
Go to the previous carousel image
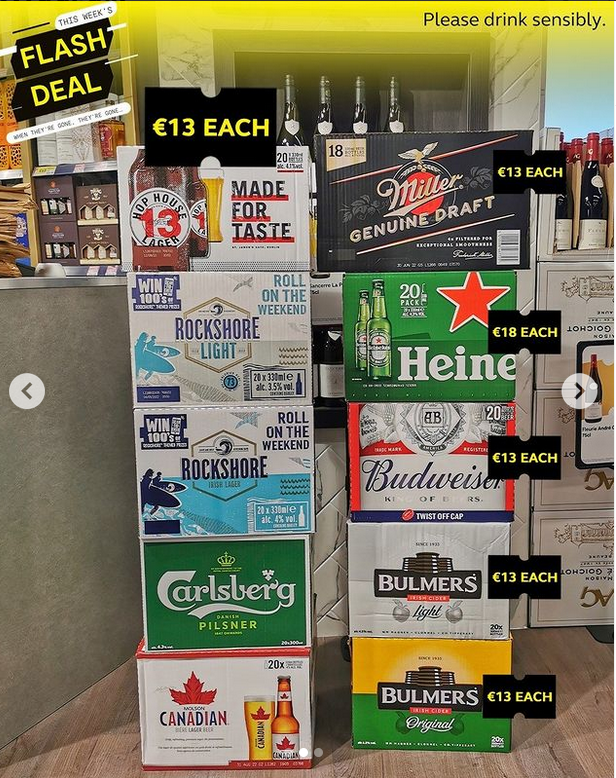(27, 391)
